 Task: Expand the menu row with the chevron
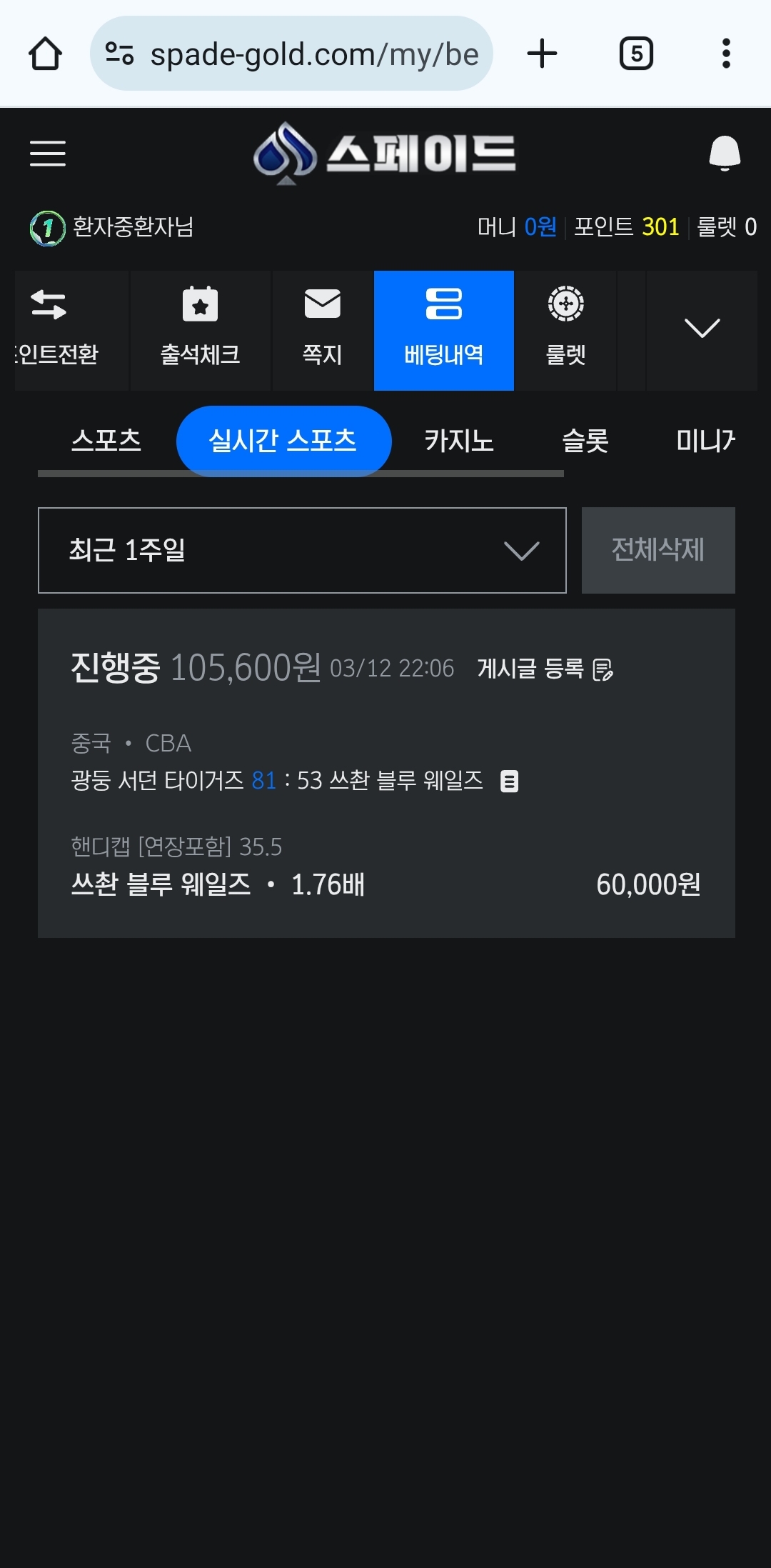tap(702, 329)
